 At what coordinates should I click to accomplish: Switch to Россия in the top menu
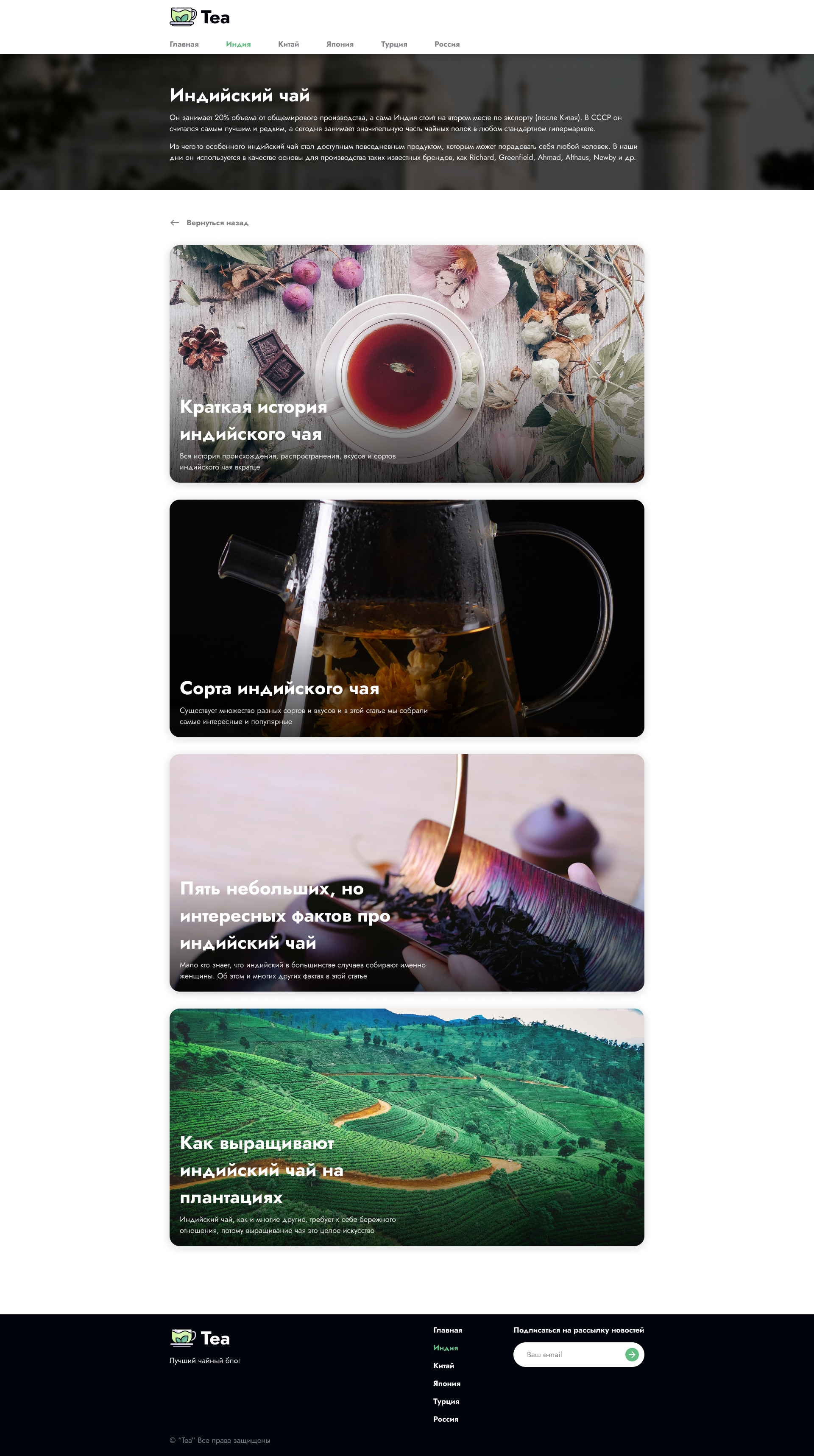tap(447, 44)
